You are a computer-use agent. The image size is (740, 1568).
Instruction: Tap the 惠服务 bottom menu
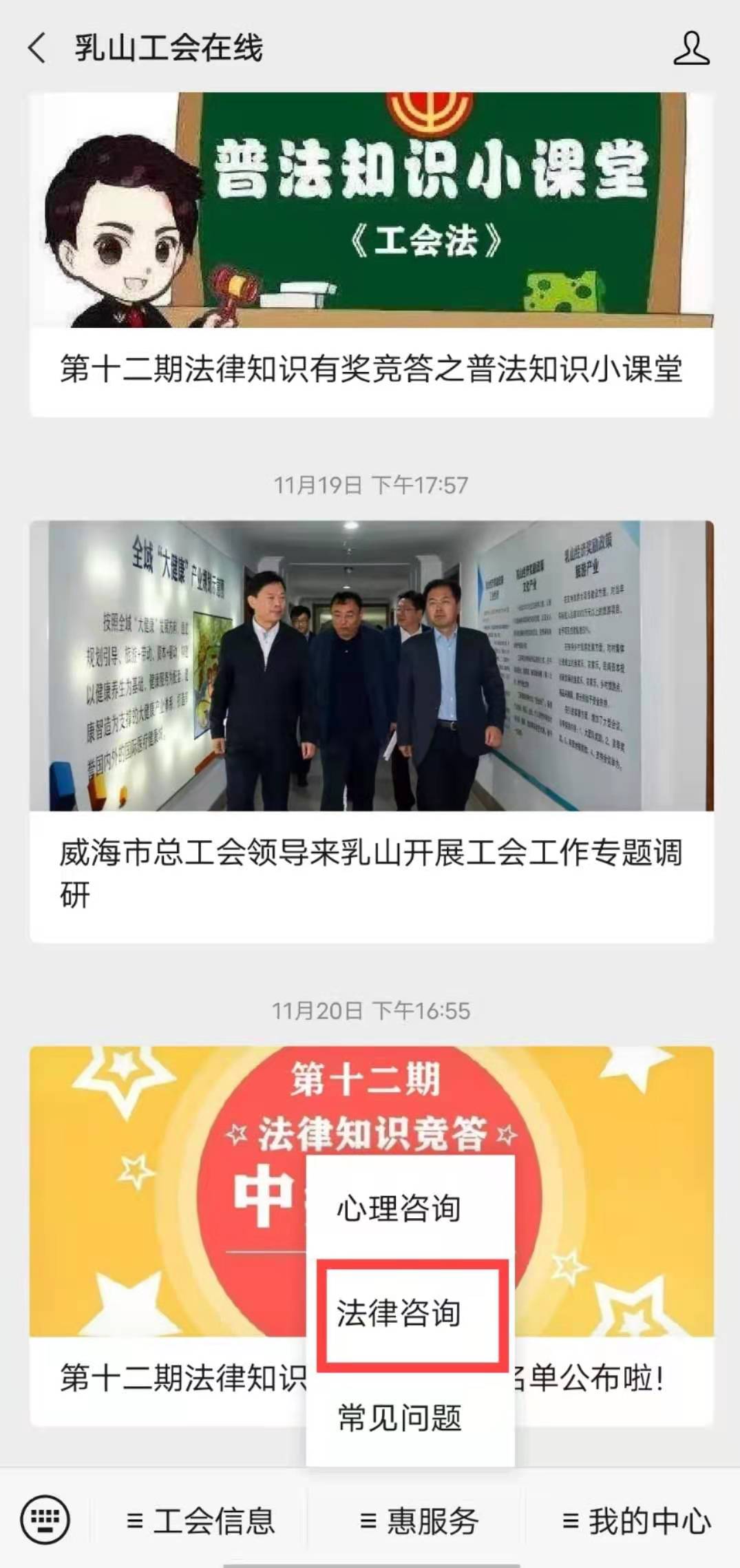point(419,1520)
